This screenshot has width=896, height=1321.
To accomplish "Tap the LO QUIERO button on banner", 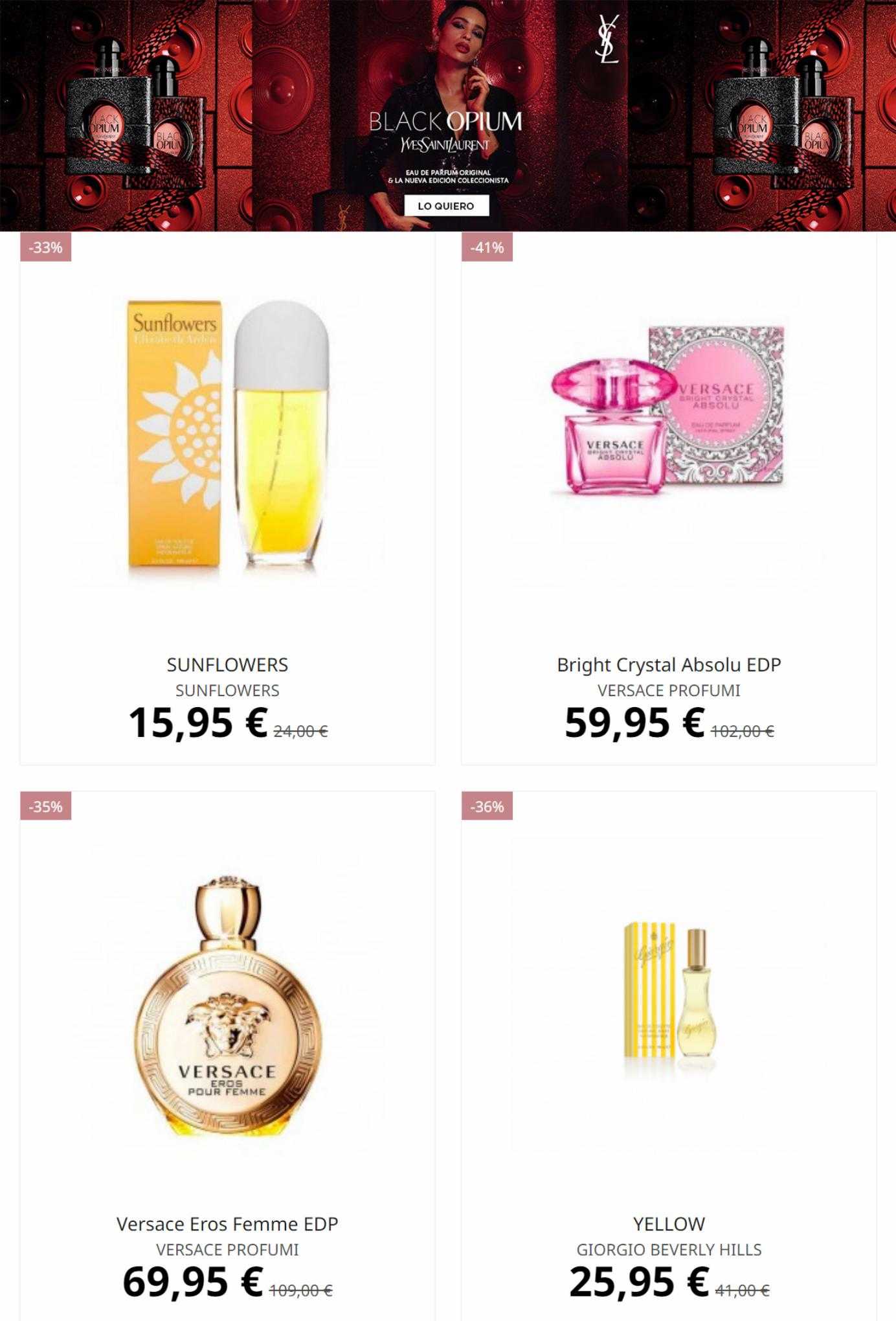I will coord(446,206).
